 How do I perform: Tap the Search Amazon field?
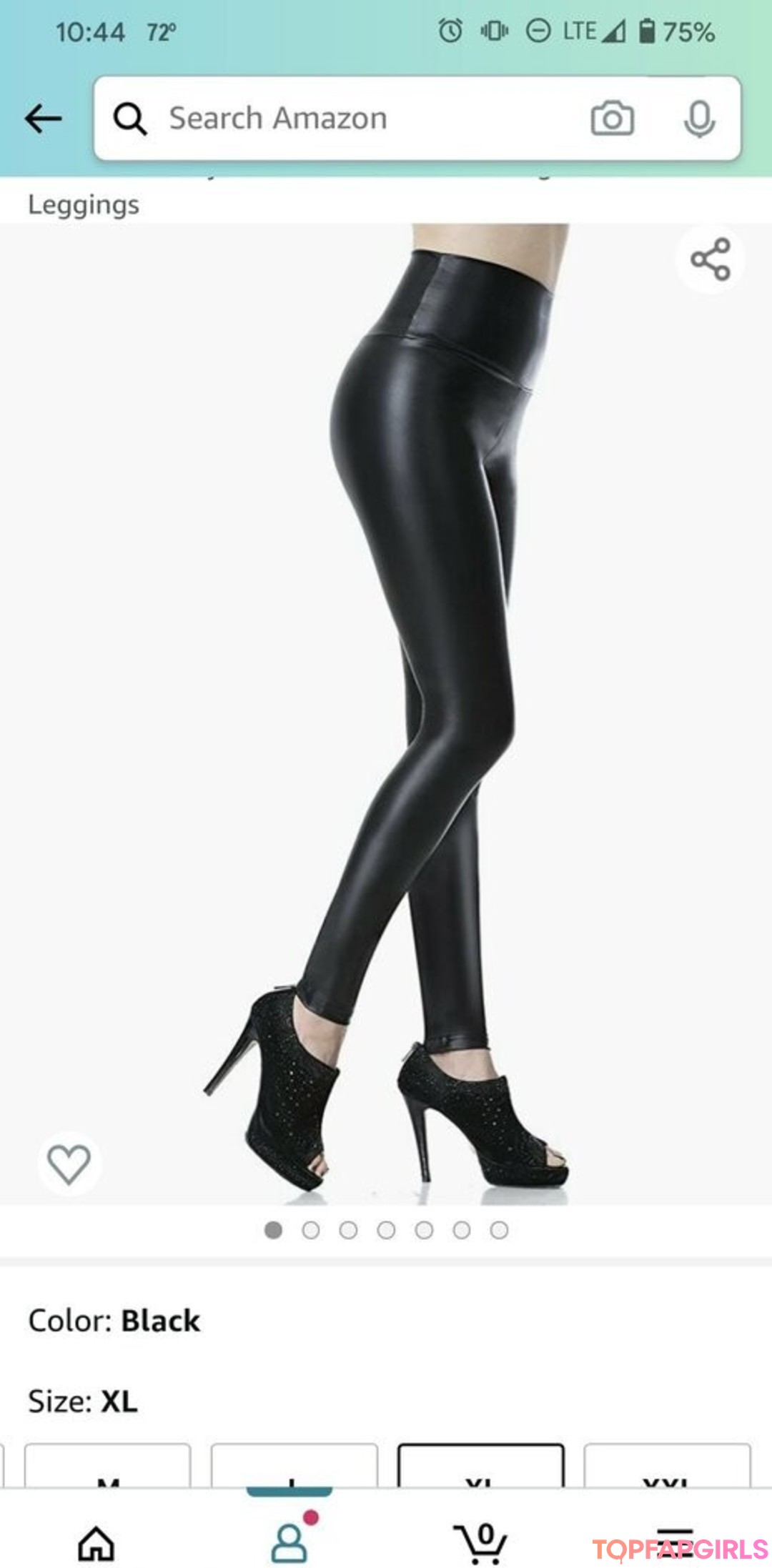click(343, 119)
